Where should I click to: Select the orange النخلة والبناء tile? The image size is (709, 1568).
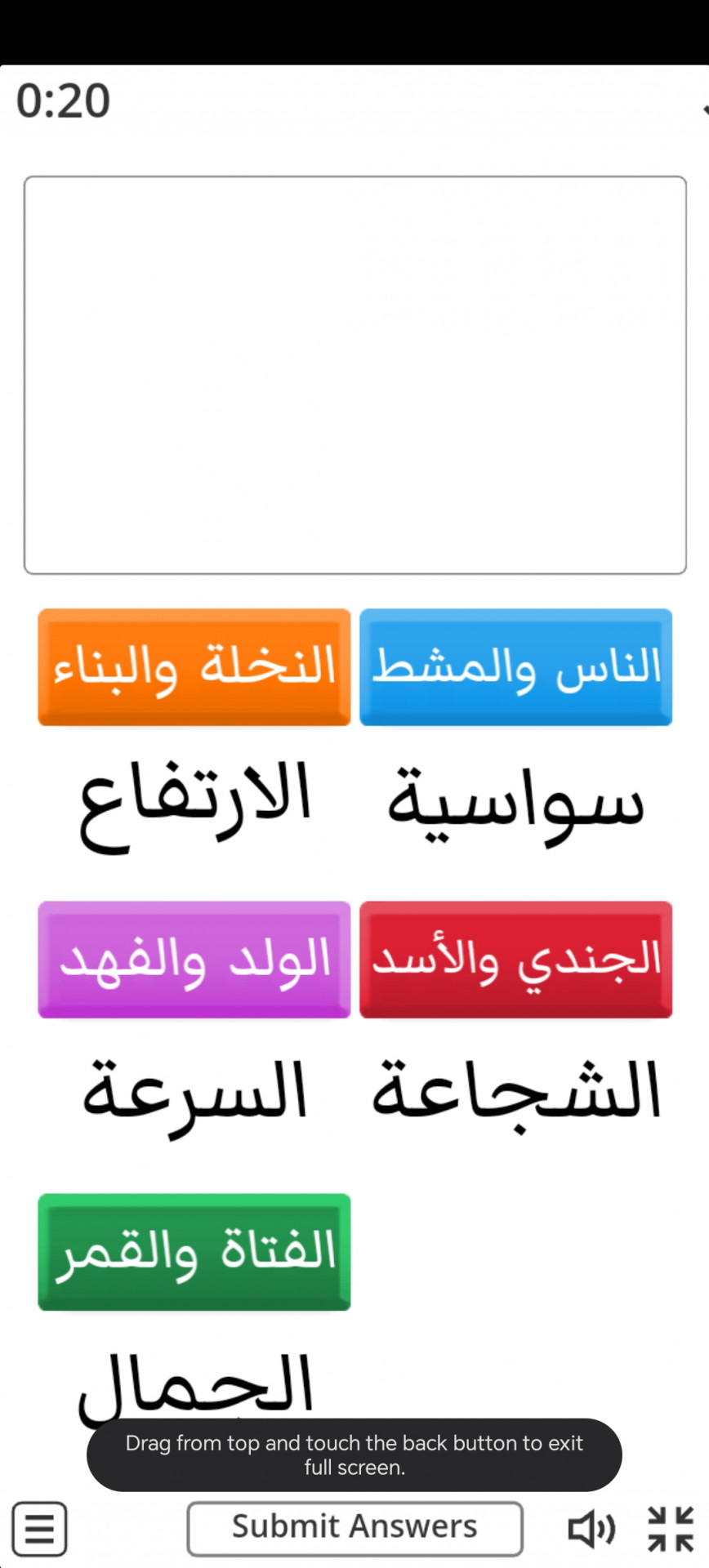tap(194, 666)
